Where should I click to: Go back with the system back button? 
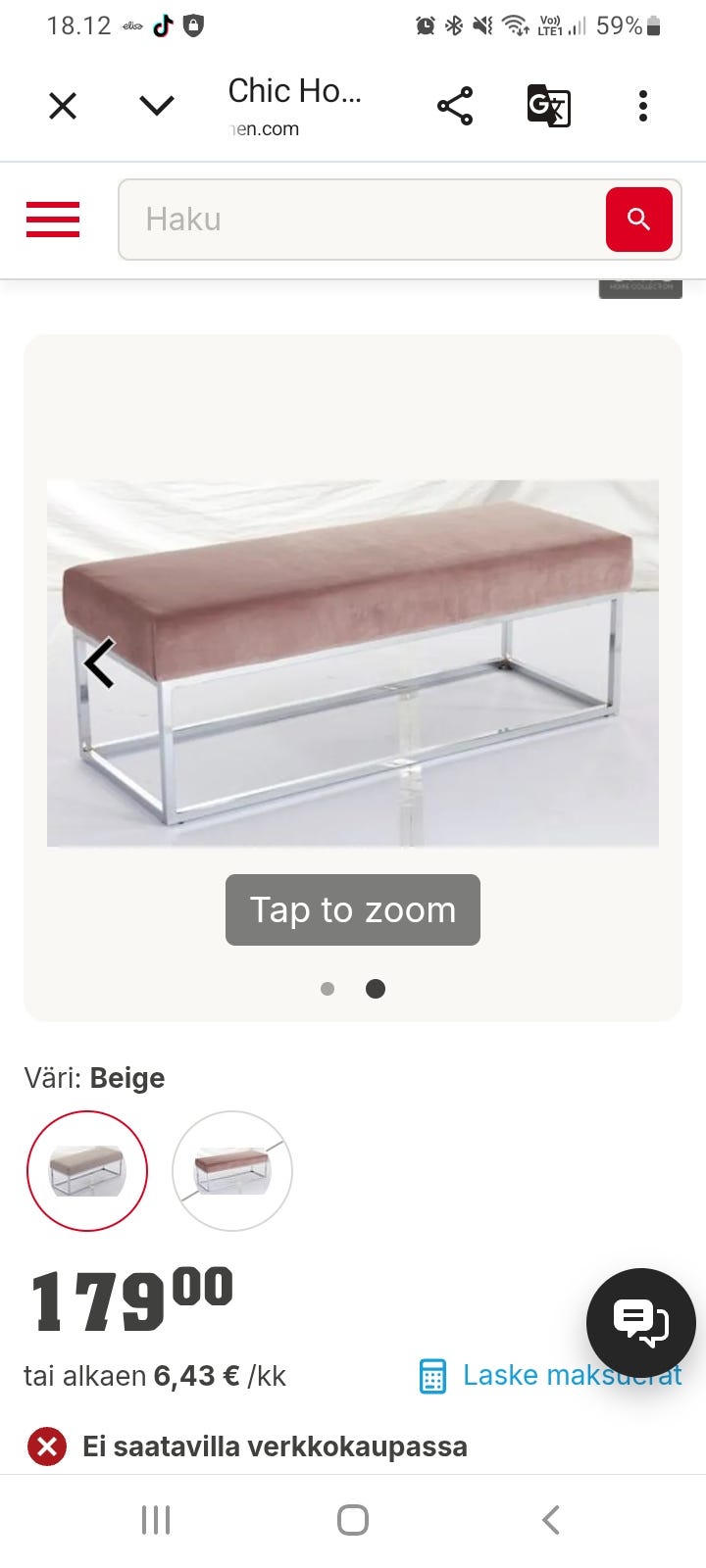click(551, 1520)
